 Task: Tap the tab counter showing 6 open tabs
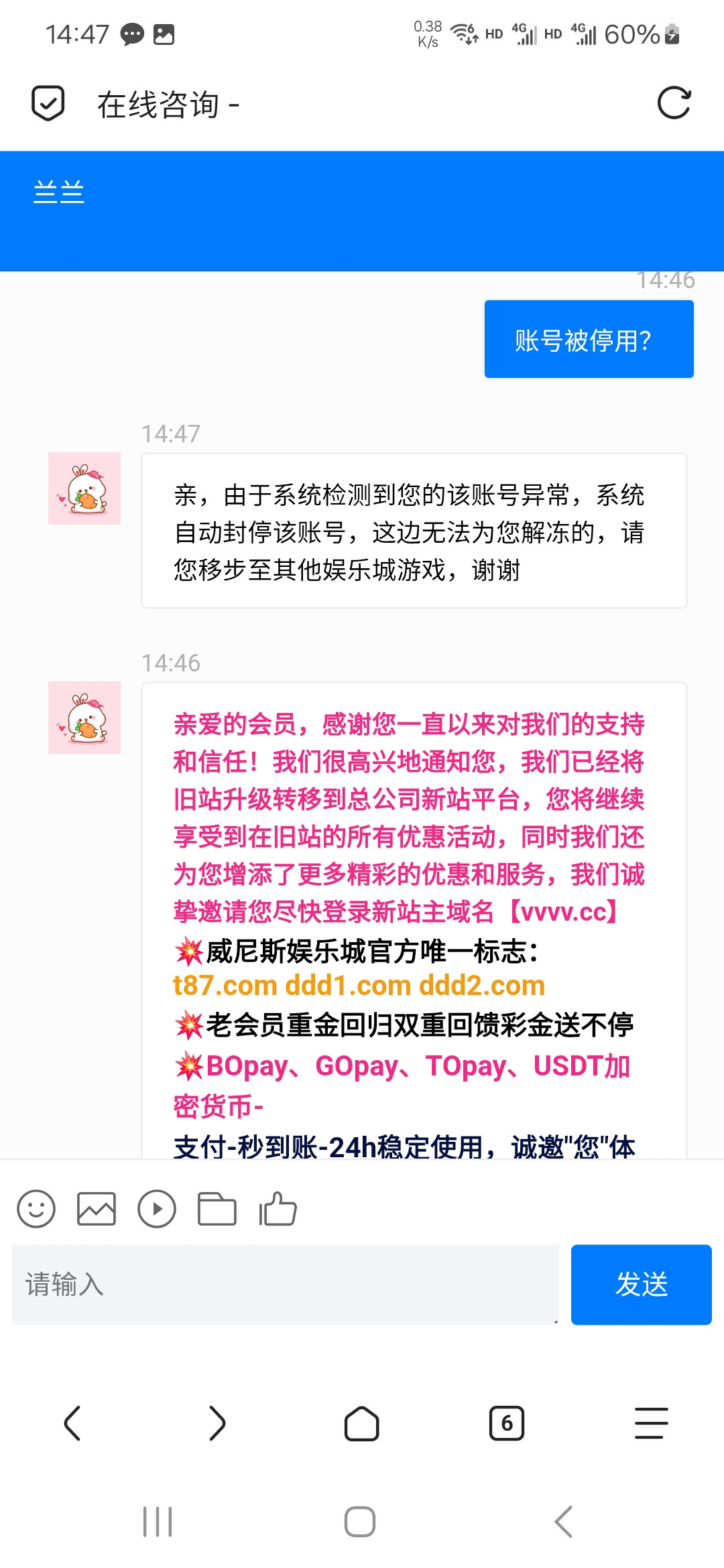(x=507, y=1424)
